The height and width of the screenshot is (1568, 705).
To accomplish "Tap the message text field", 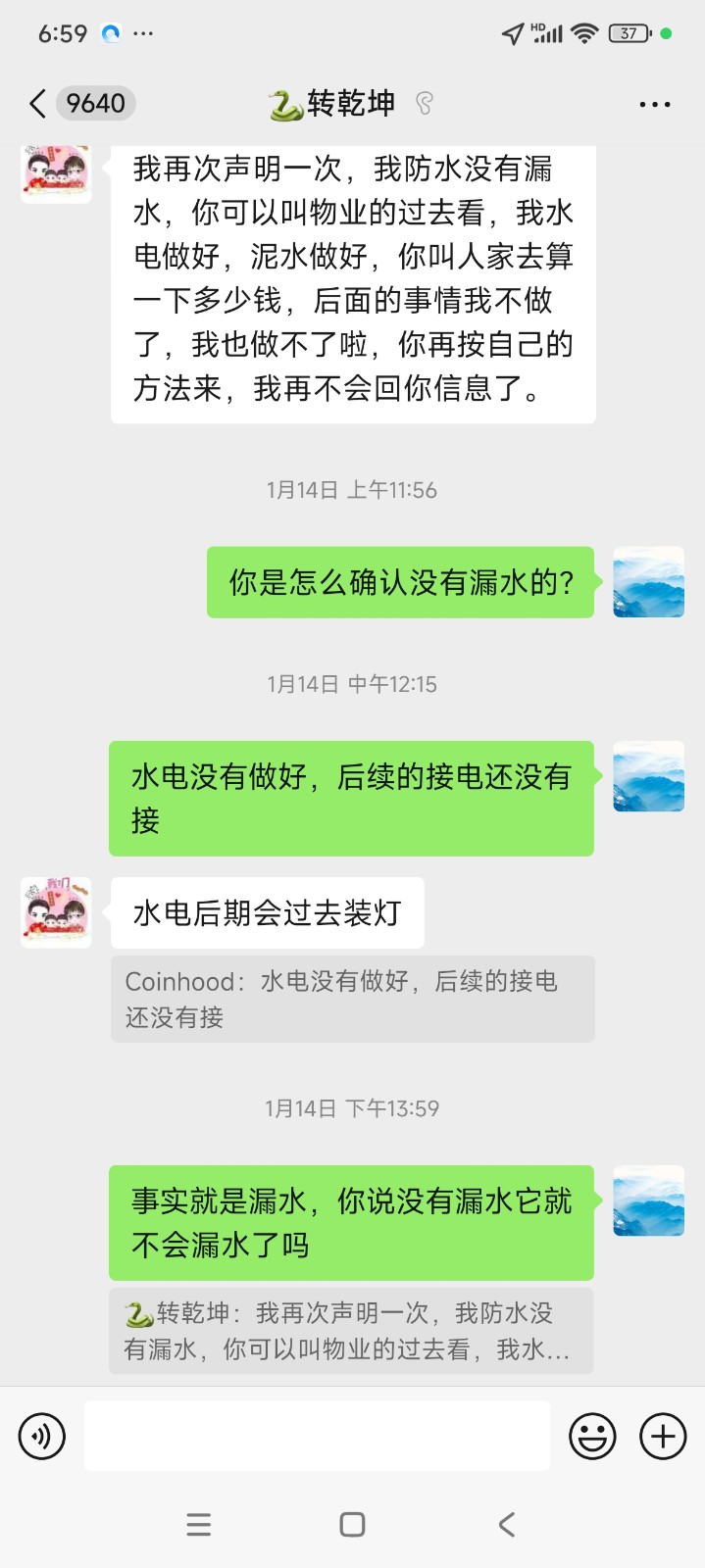I will 317,1437.
